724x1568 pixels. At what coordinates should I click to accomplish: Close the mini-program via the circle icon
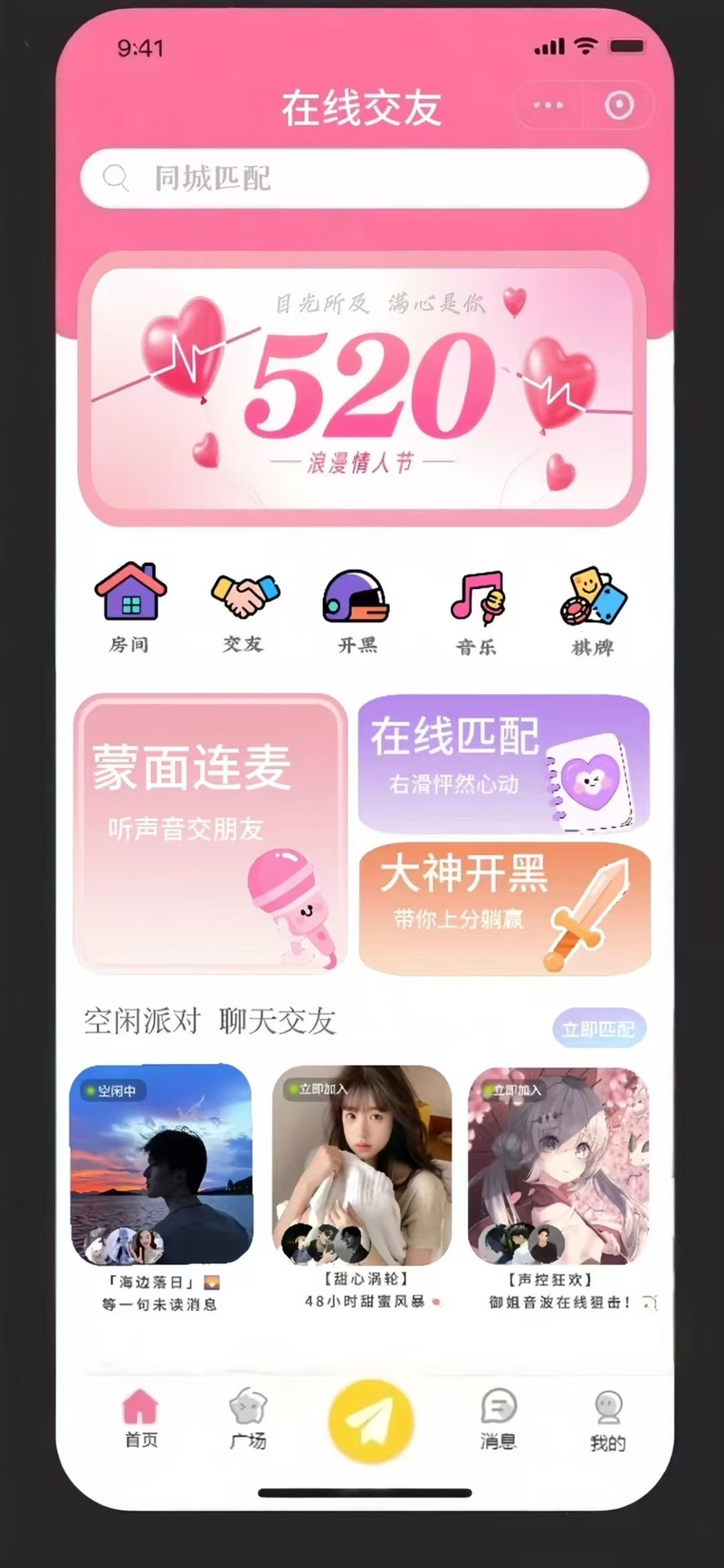tap(619, 106)
